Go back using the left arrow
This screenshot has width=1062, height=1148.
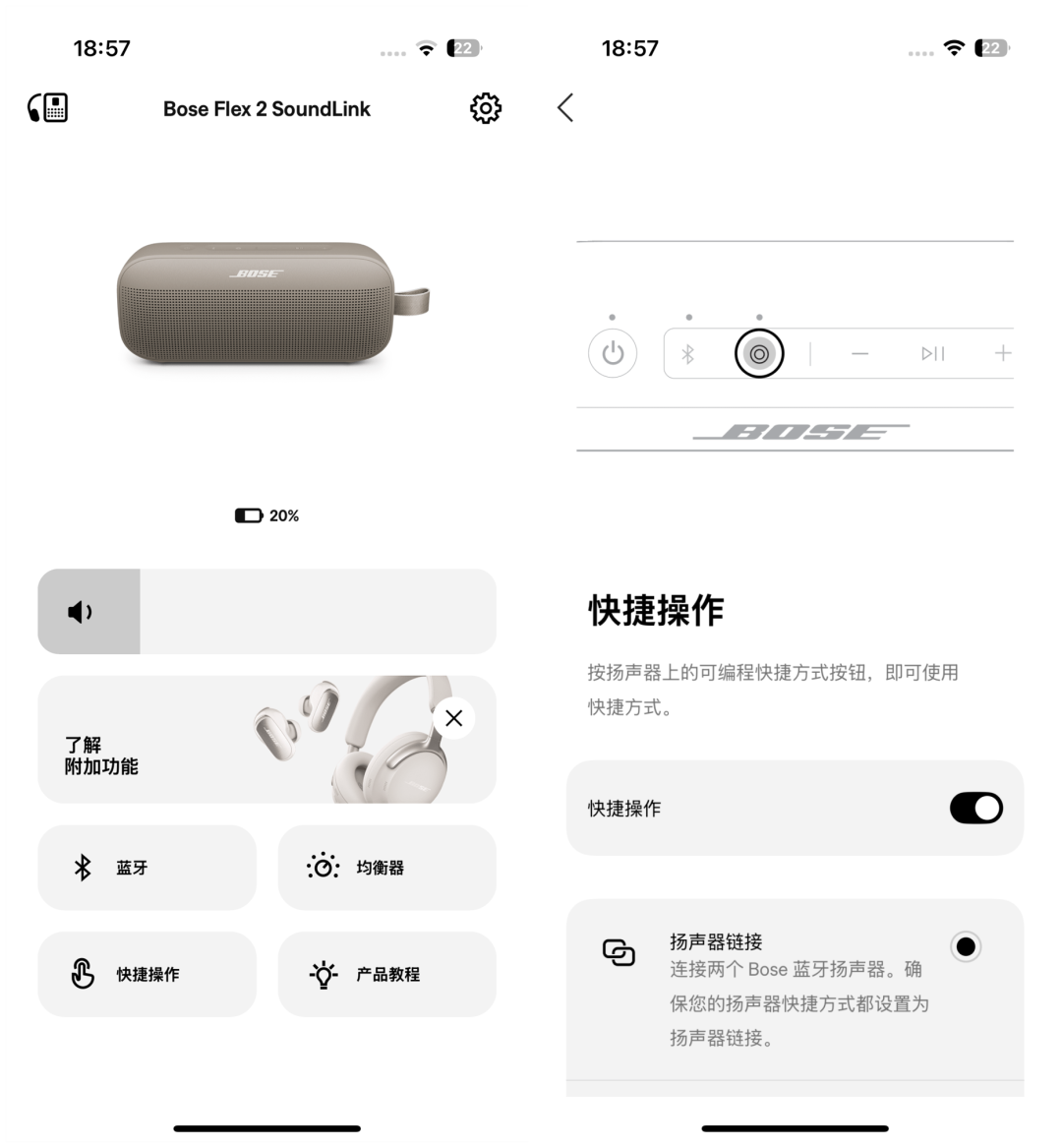coord(565,108)
